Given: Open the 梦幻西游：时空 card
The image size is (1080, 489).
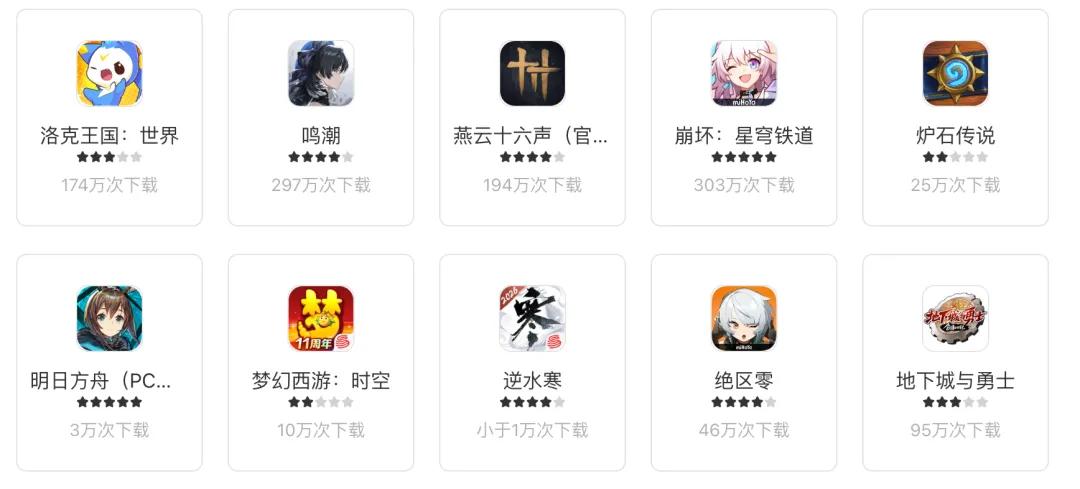Looking at the screenshot, I should click(x=321, y=363).
